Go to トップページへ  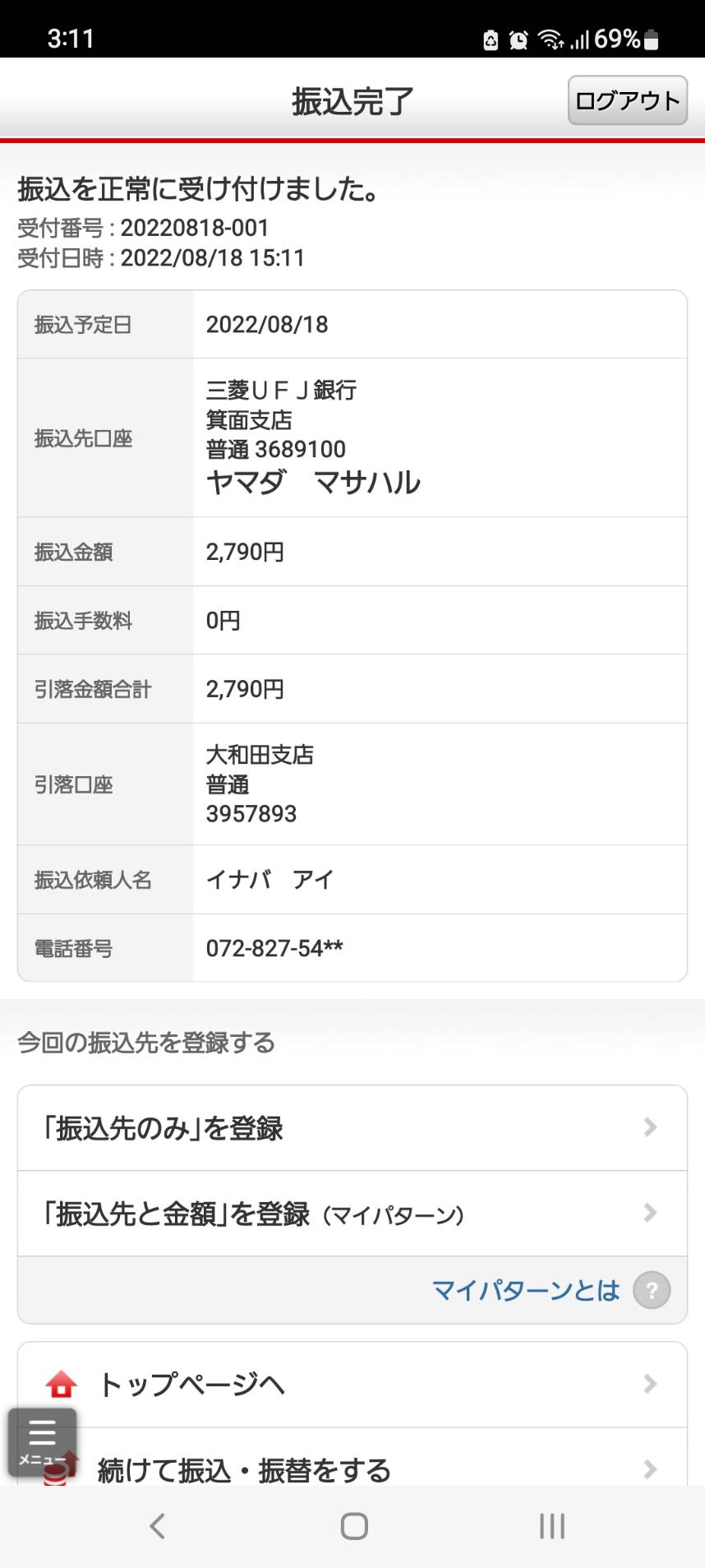pos(352,1384)
